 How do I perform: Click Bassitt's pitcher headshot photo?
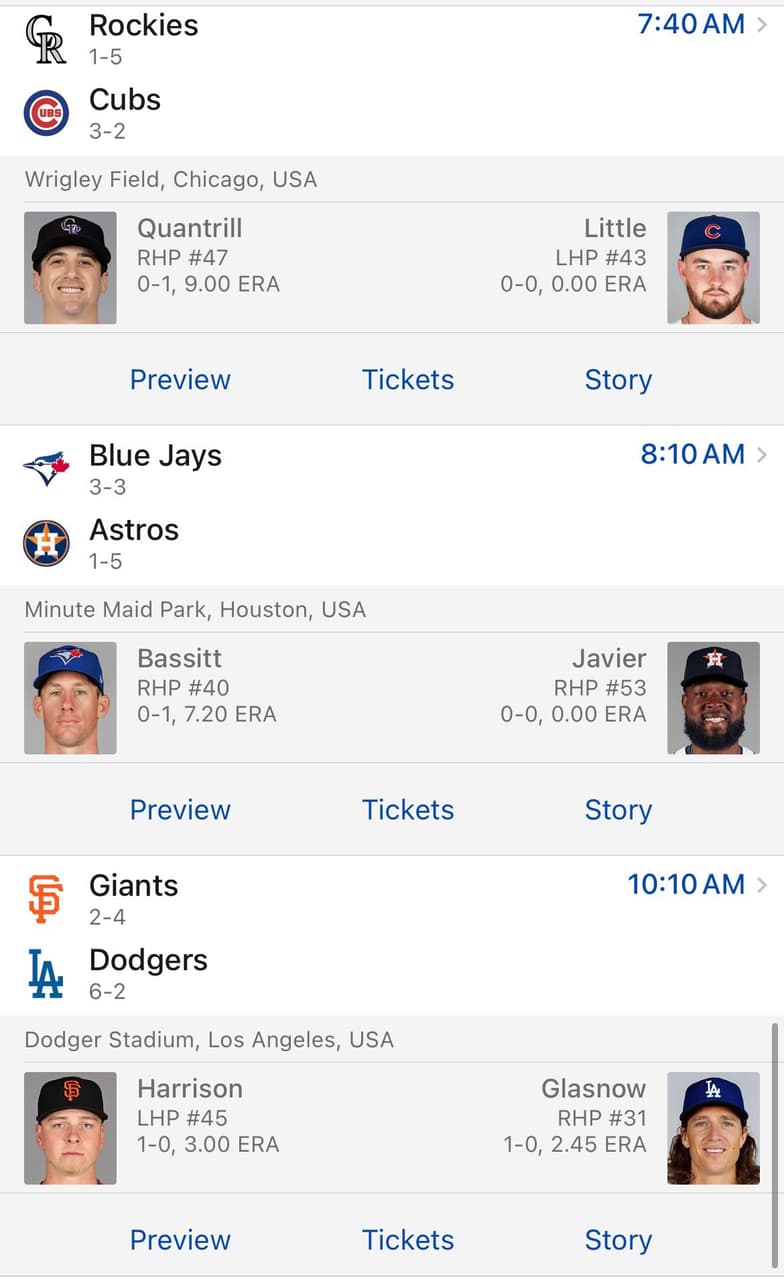pyautogui.click(x=70, y=697)
